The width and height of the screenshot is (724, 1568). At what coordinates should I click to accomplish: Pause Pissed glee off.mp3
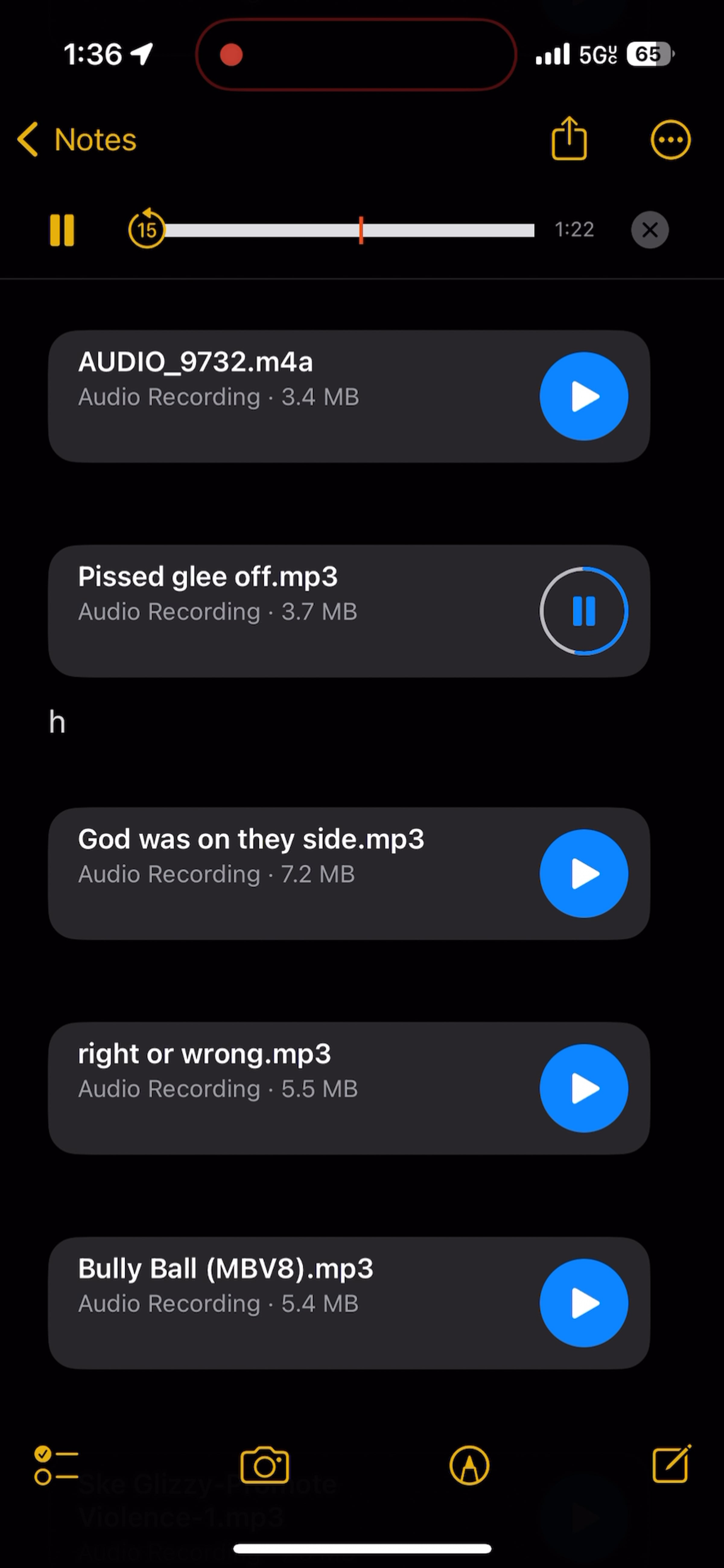[x=583, y=611]
